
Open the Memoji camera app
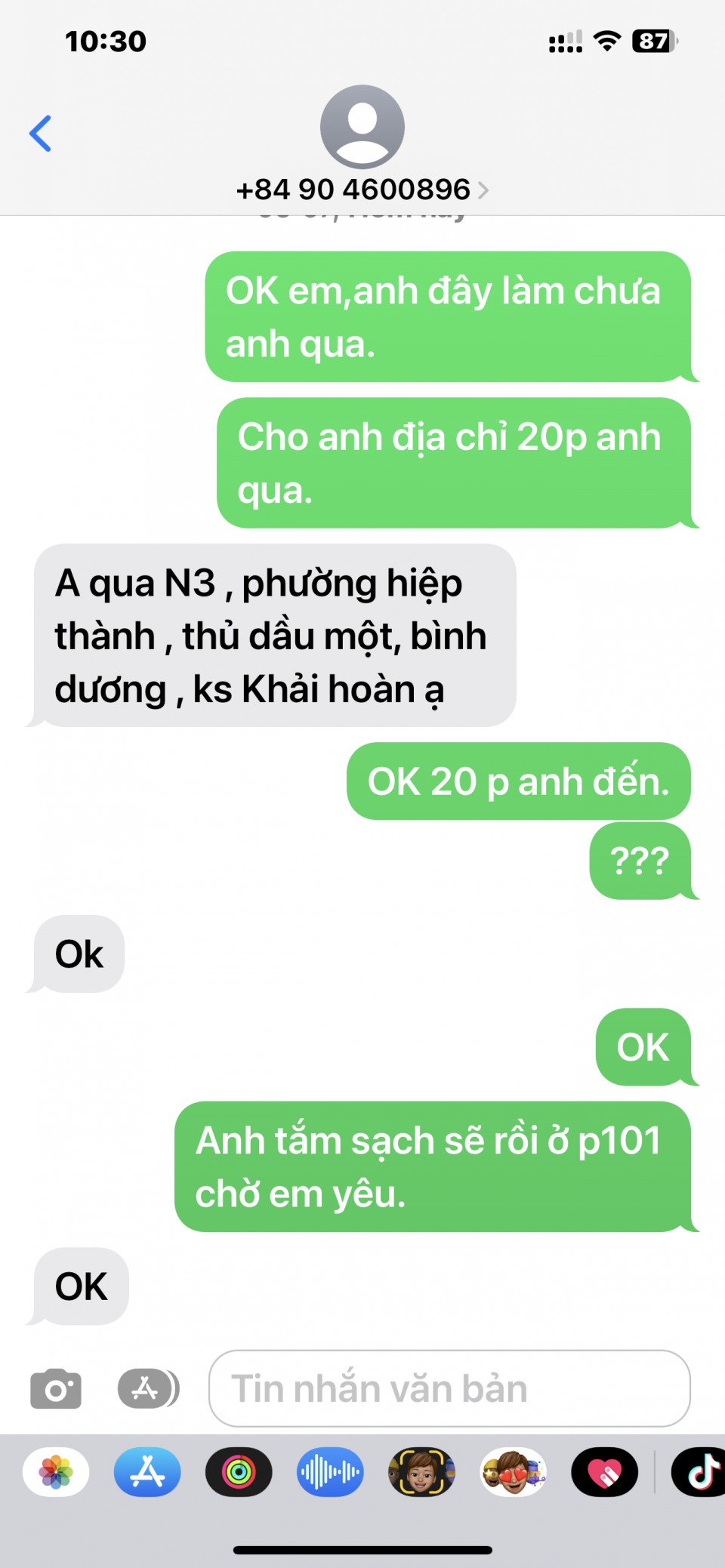421,1472
